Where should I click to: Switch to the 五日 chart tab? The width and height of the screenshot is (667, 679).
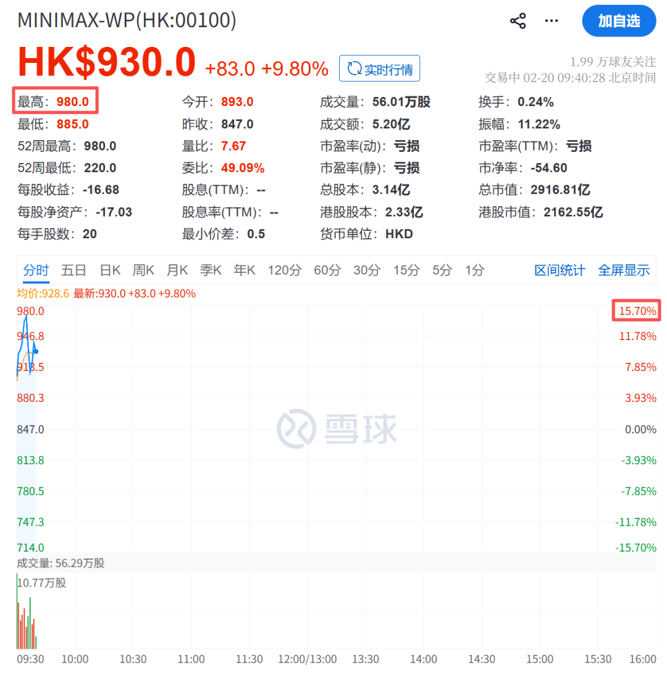pos(74,271)
